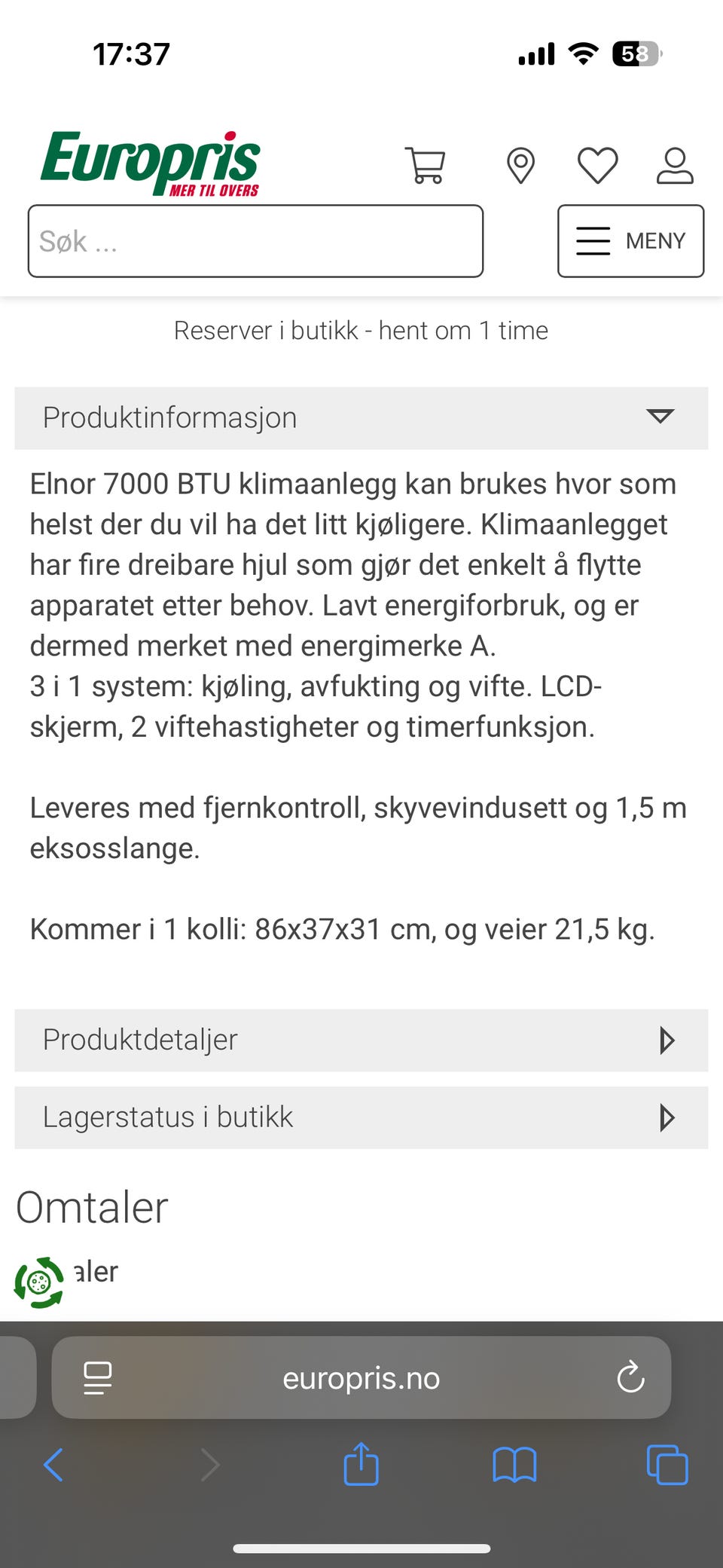Viewport: 723px width, 1568px height.
Task: Reload the europris.no page
Action: coord(630,1378)
